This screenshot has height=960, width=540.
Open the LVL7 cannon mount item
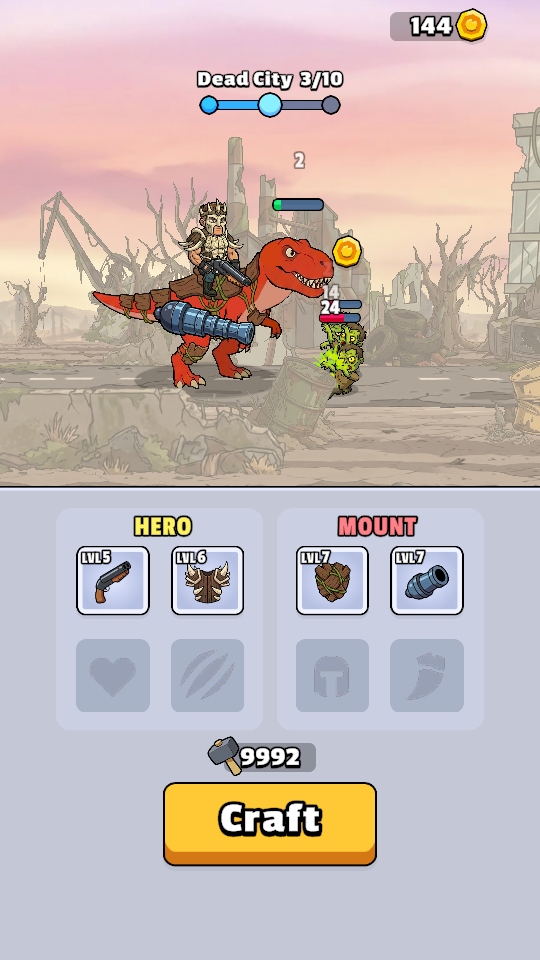pyautogui.click(x=427, y=580)
